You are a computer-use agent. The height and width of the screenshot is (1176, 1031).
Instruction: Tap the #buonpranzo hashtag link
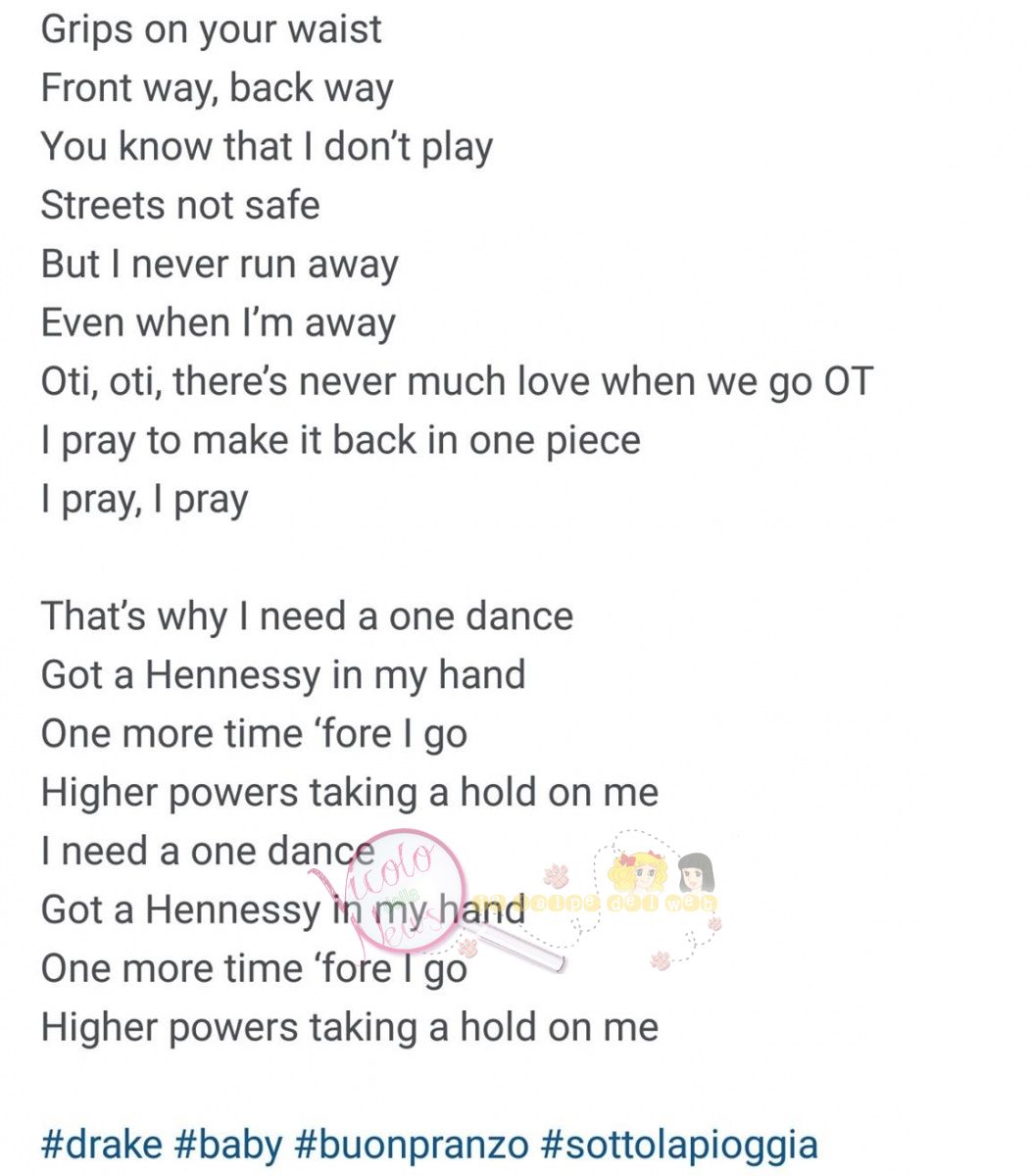pyautogui.click(x=411, y=1144)
